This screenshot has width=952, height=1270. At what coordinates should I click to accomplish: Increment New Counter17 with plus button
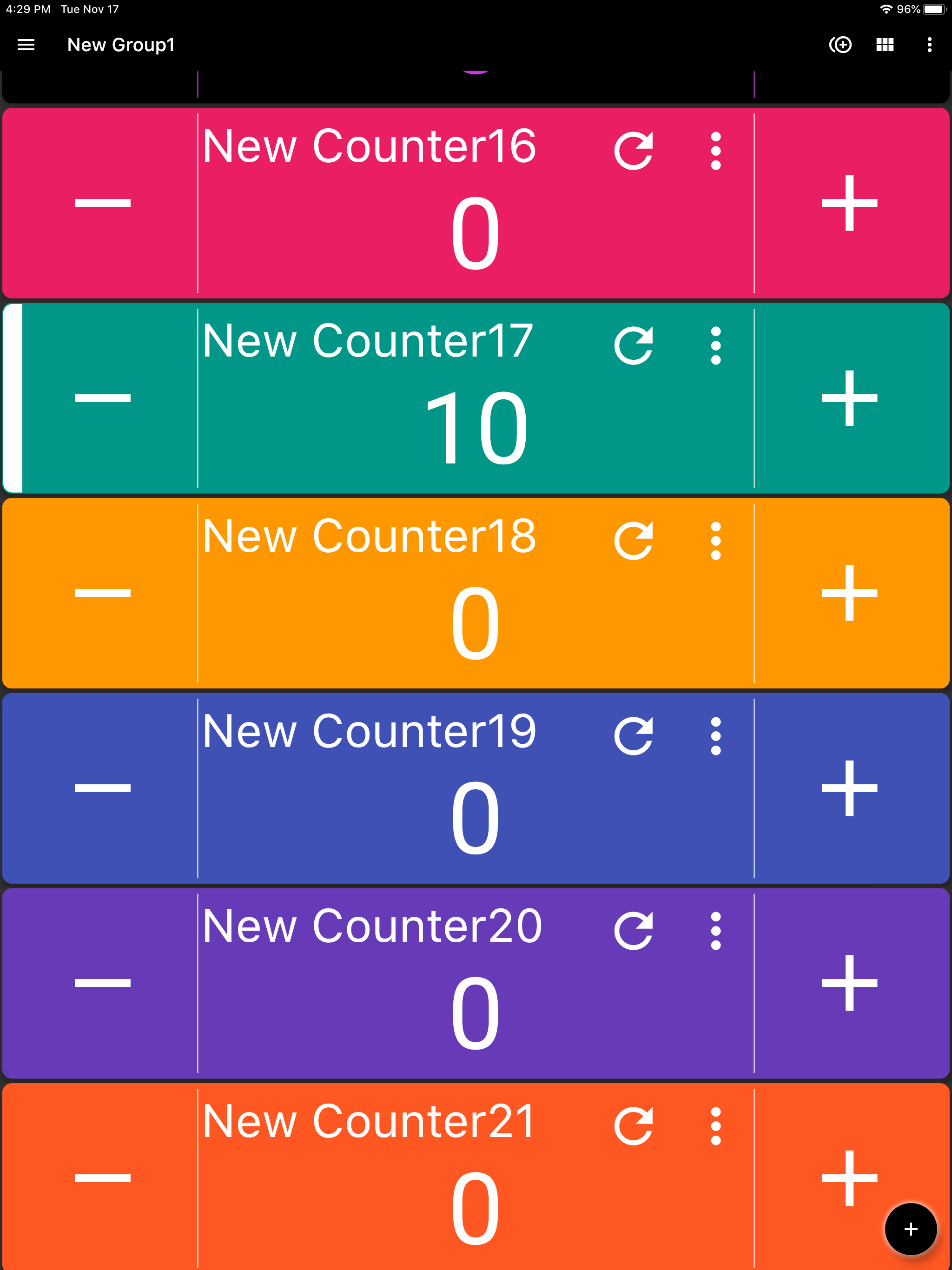point(849,399)
